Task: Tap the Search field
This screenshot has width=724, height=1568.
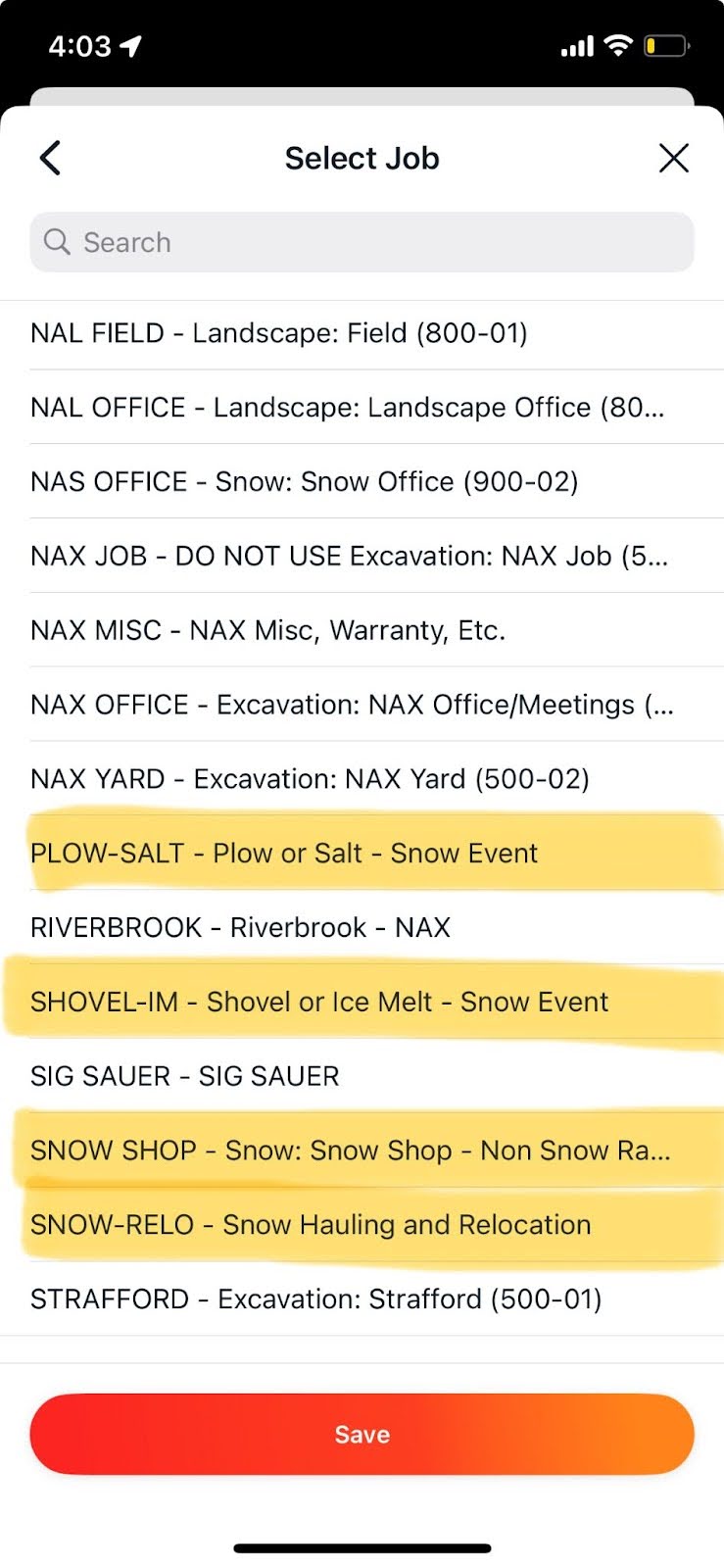Action: point(362,242)
